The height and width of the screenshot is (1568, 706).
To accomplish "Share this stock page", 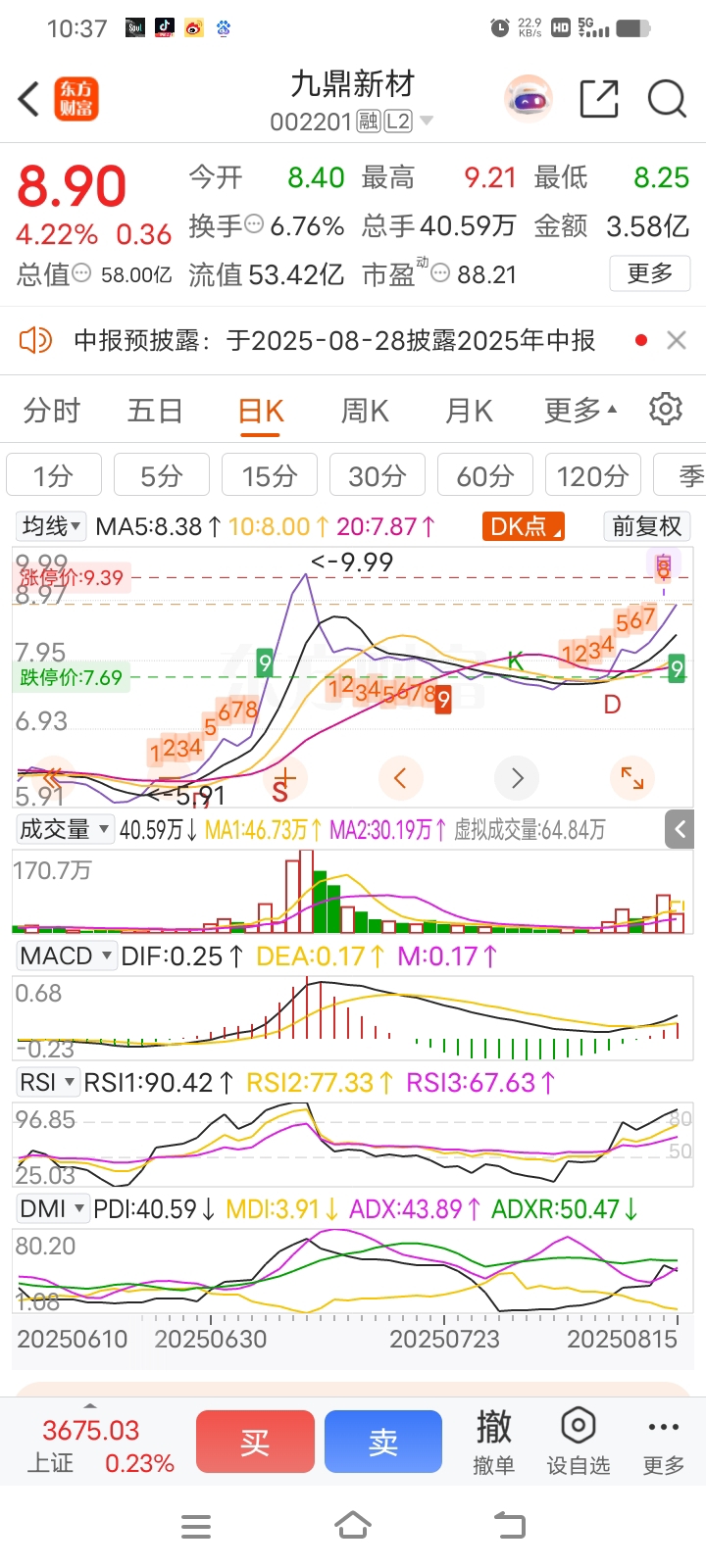I will point(599,99).
